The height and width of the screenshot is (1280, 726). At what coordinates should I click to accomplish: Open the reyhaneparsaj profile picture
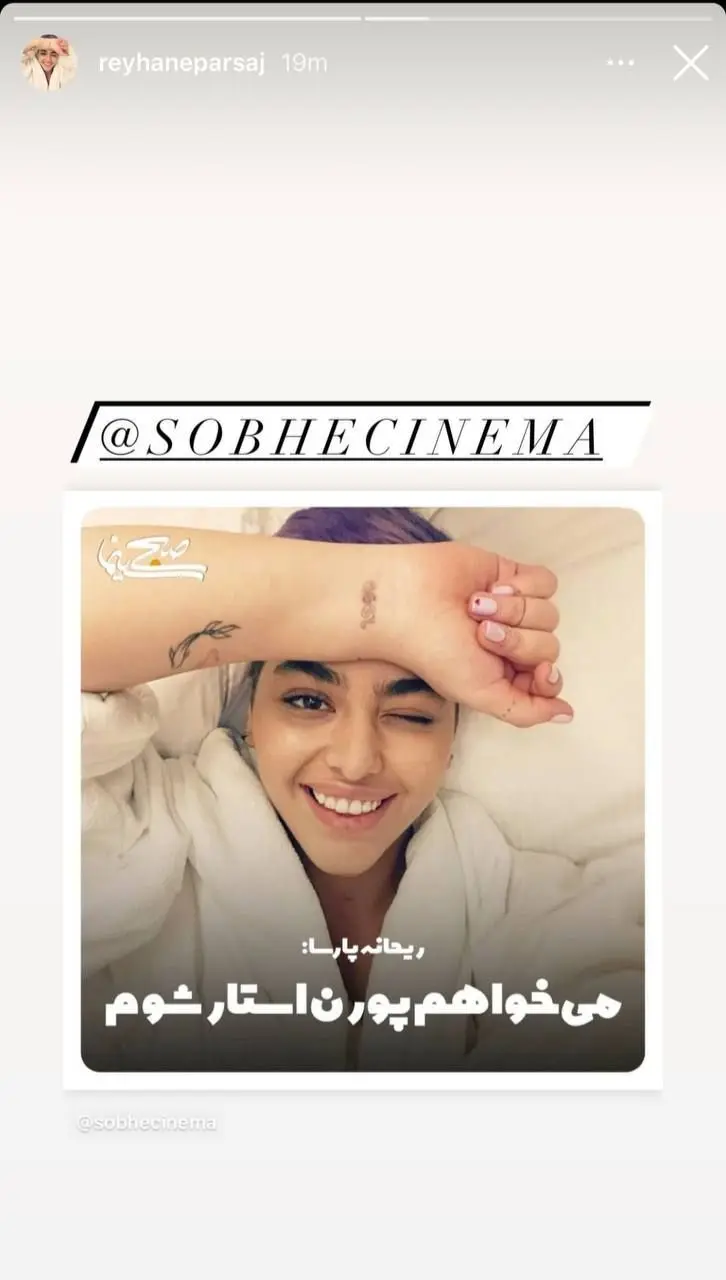[49, 63]
